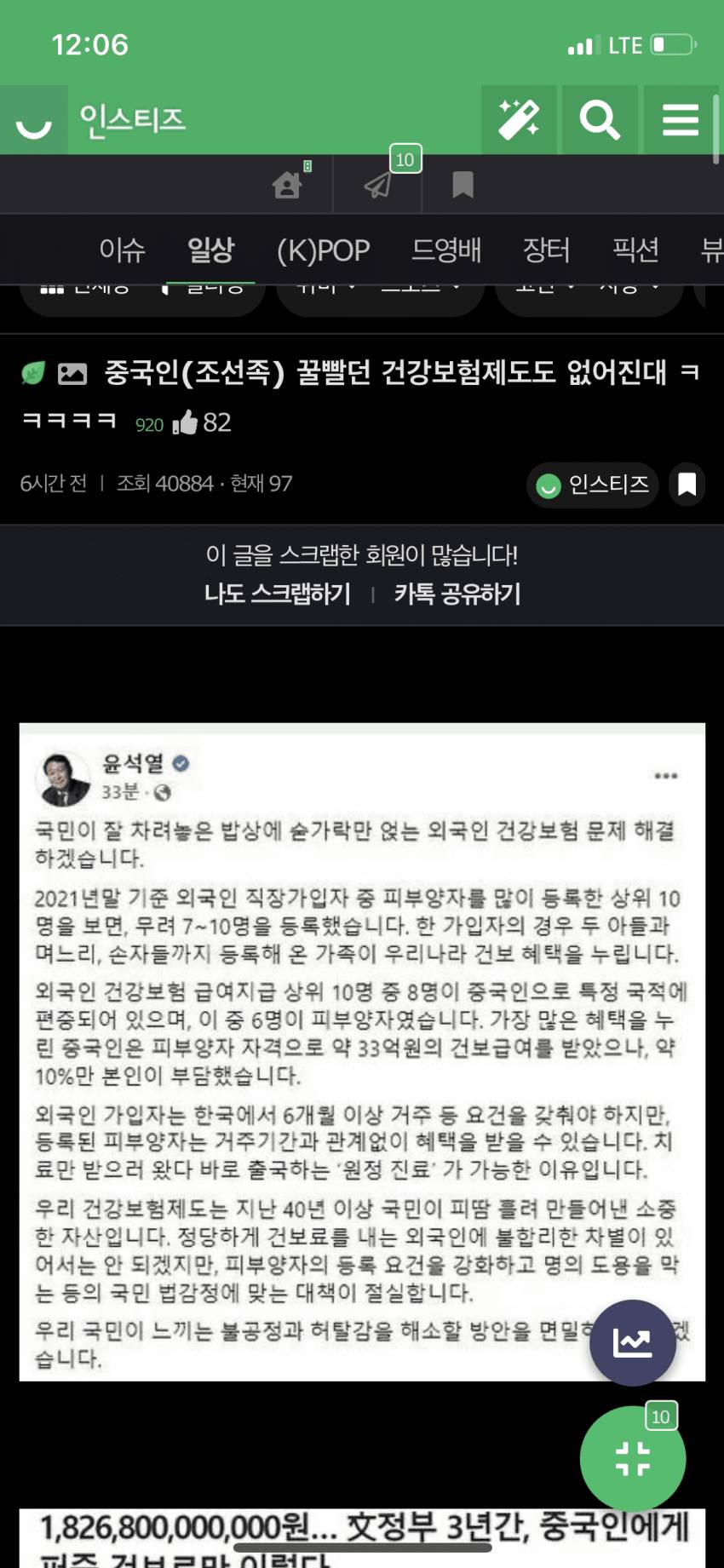Viewport: 724px width, 1568px height.
Task: Tap 나도 스크랩하기 link
Action: tap(277, 594)
